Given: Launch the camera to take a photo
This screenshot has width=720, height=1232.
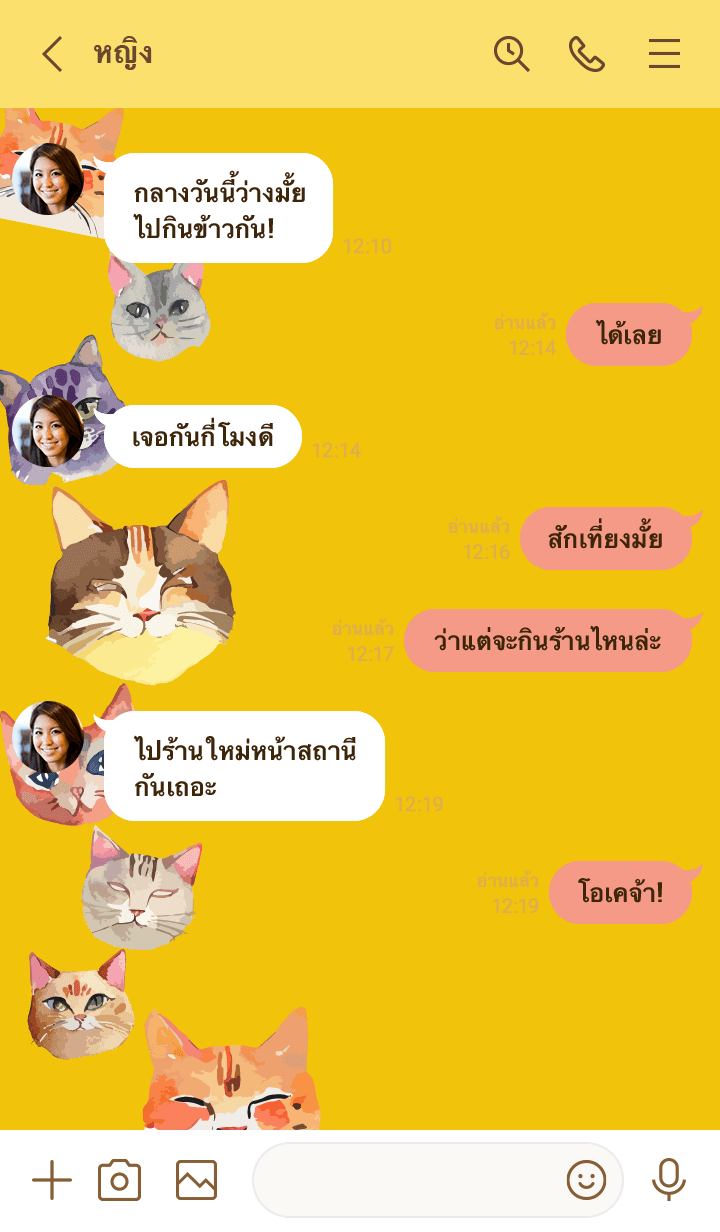Looking at the screenshot, I should tap(119, 1181).
